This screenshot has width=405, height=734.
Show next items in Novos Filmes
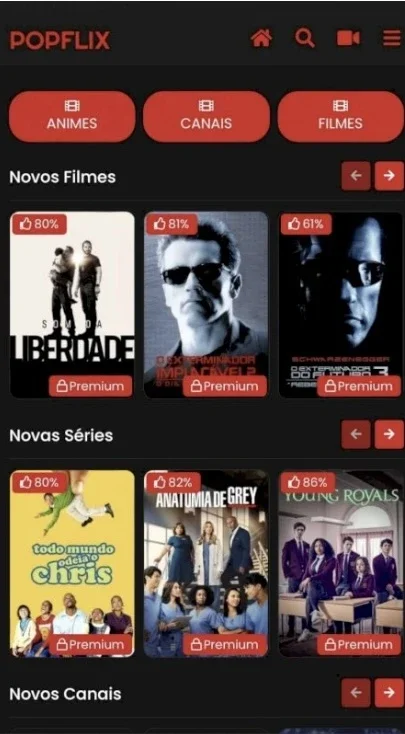[x=389, y=176]
